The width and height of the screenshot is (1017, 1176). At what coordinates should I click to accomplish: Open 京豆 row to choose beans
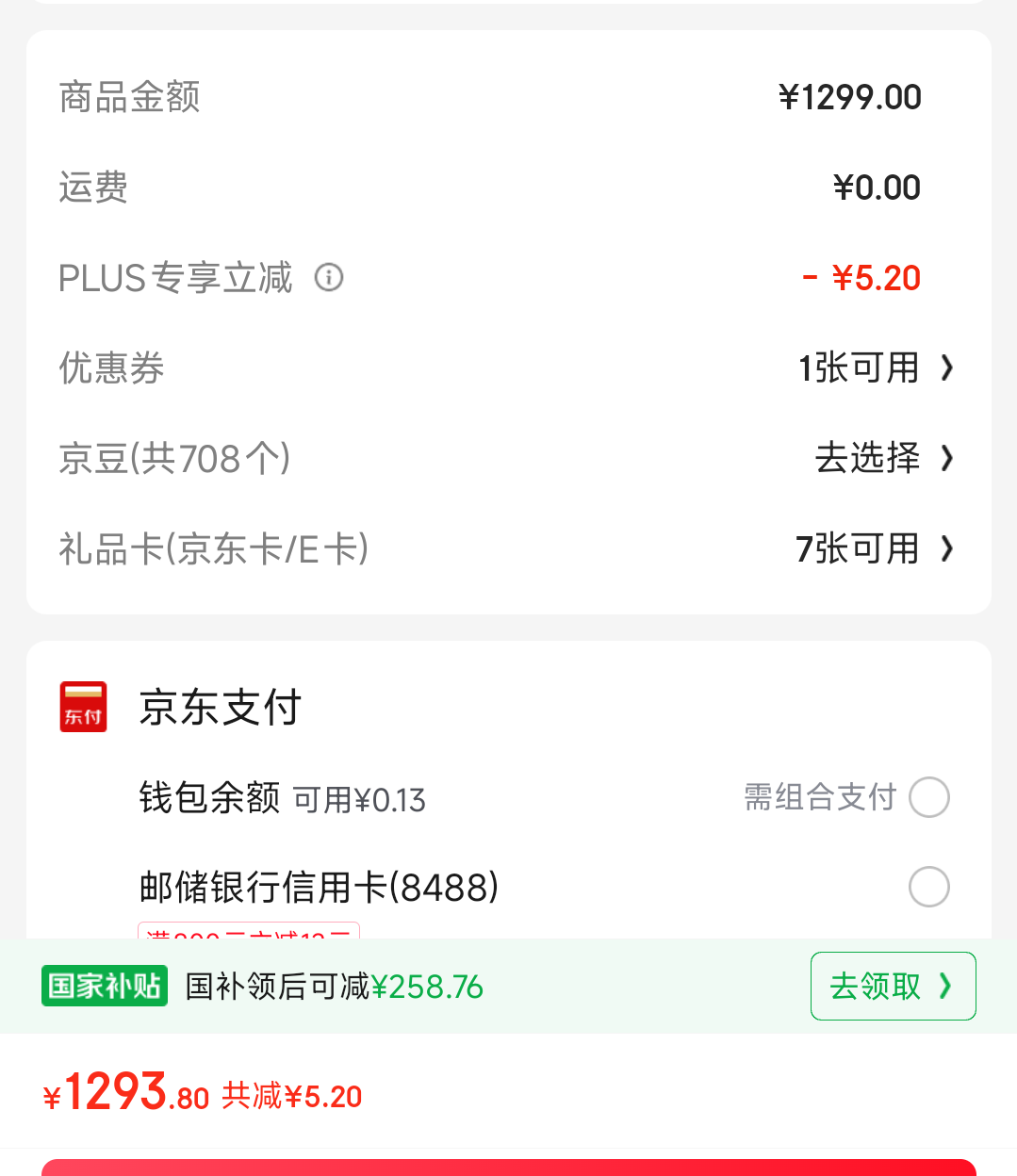[883, 458]
